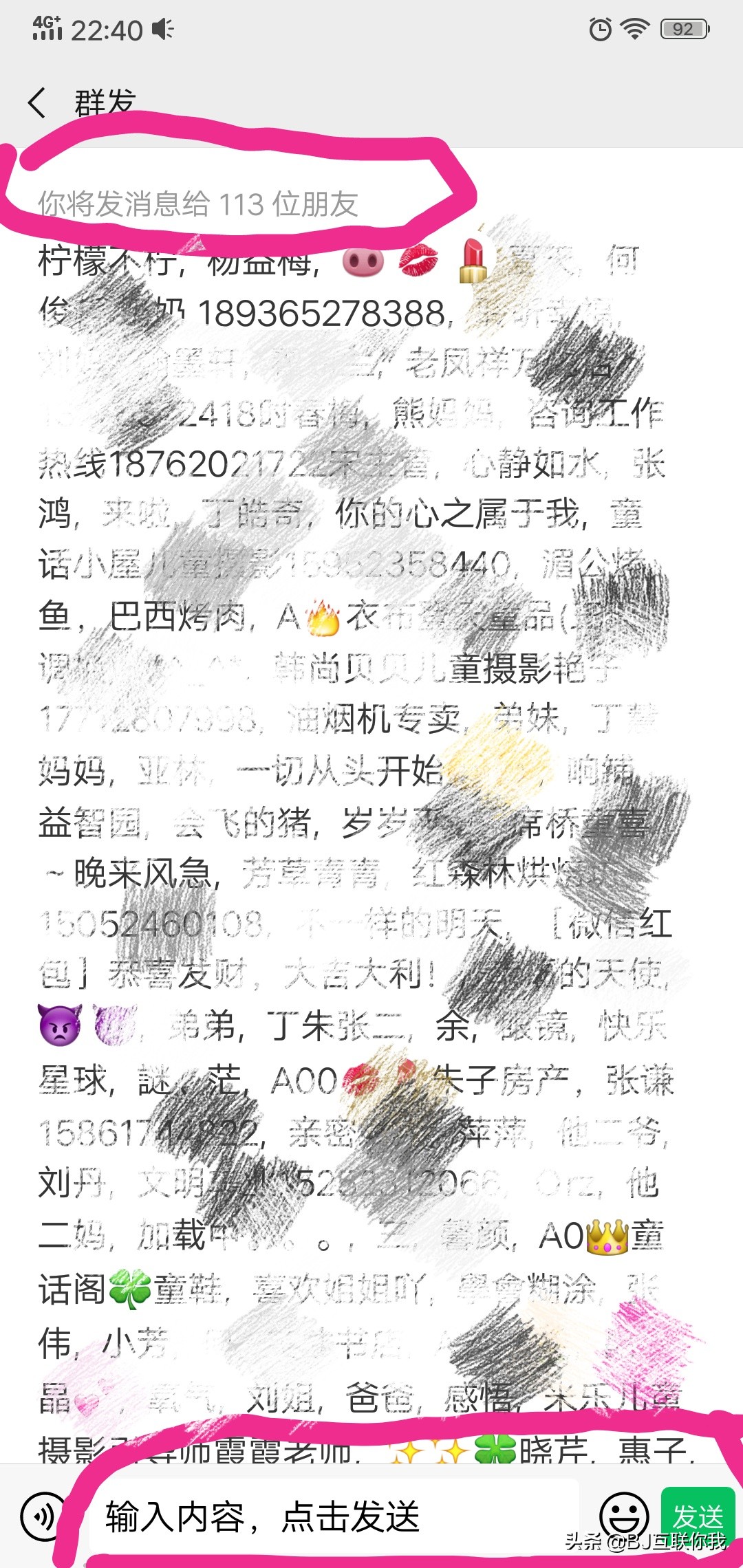This screenshot has width=743, height=1568.
Task: Tap the back arrow to exit 群发
Action: [x=38, y=102]
